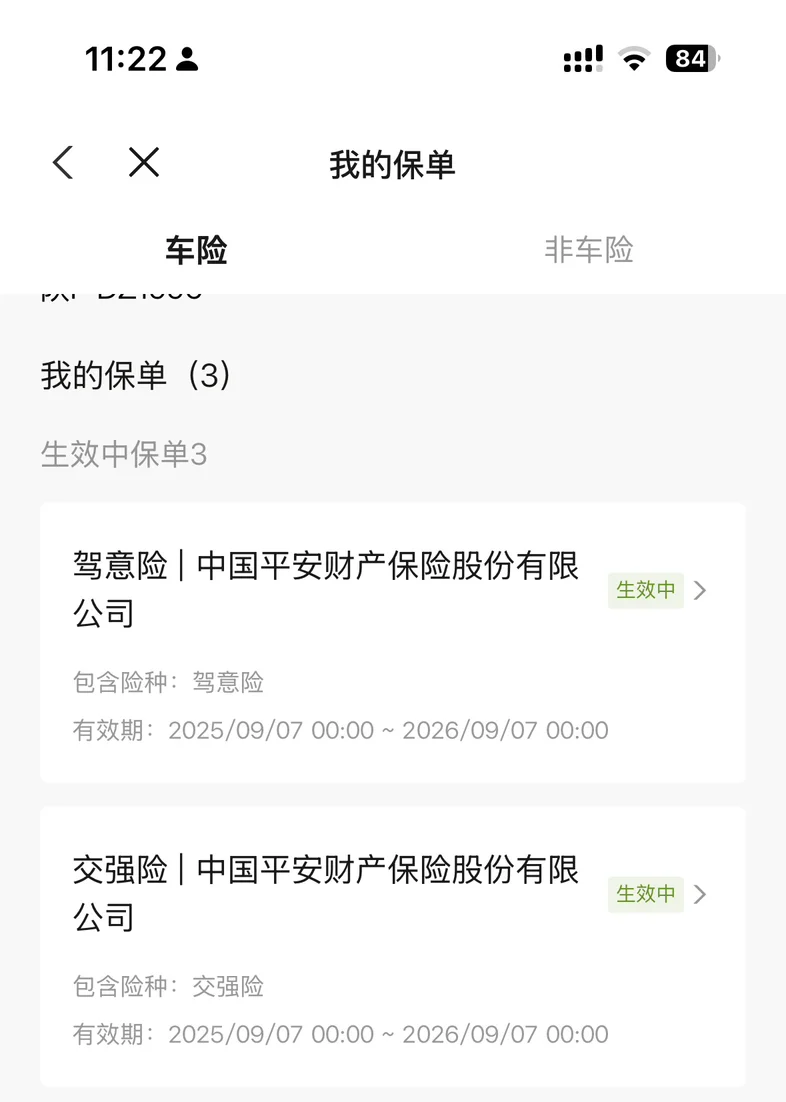Close the 我的保单 page
The width and height of the screenshot is (786, 1102).
[x=144, y=163]
